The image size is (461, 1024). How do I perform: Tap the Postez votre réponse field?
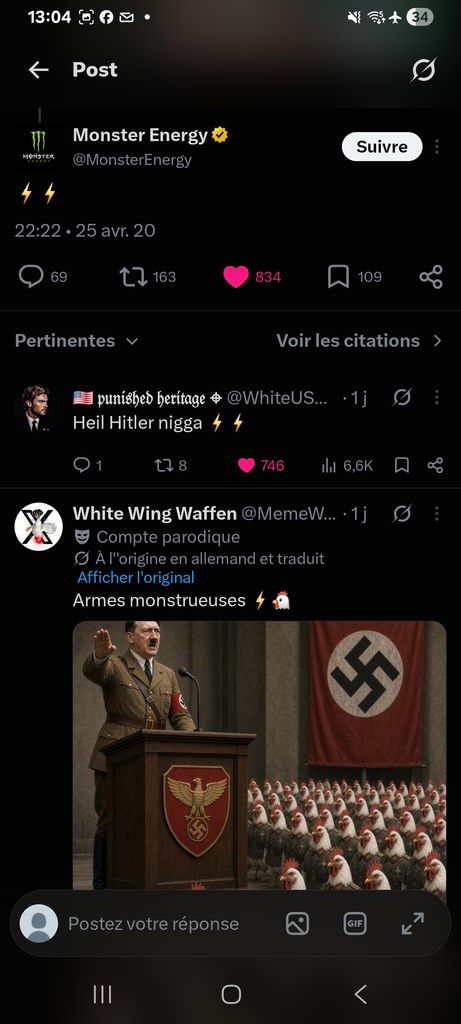[x=153, y=923]
